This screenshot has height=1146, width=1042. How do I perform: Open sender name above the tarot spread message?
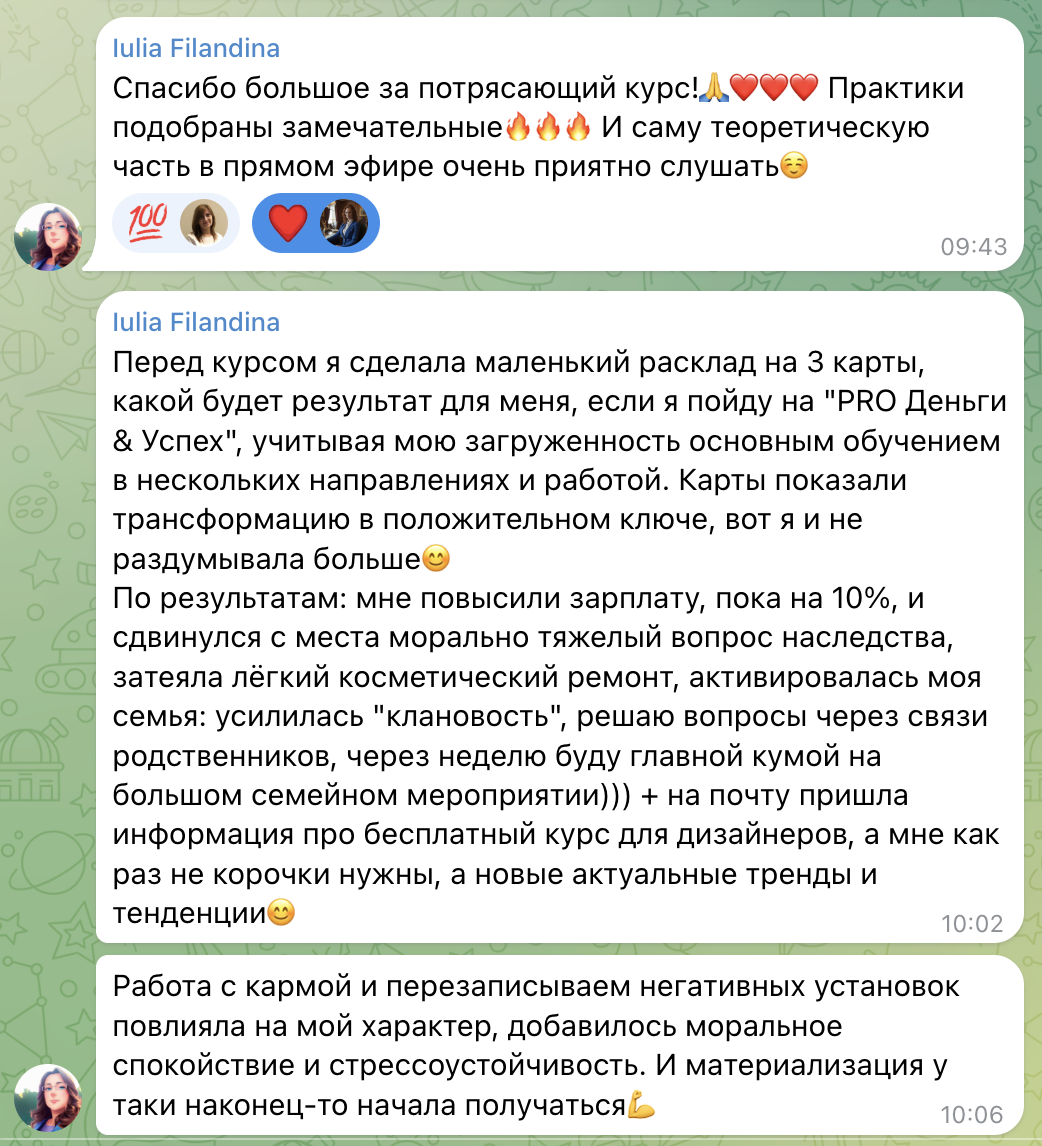point(196,323)
